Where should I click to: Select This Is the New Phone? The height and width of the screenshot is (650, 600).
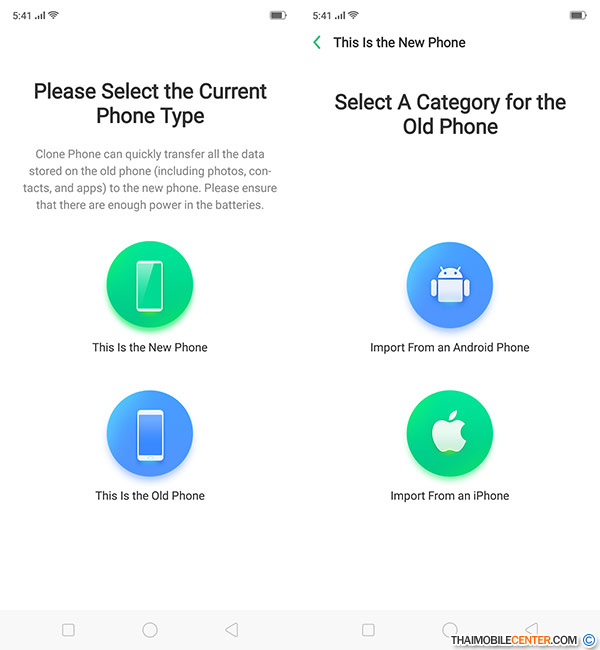pos(150,287)
